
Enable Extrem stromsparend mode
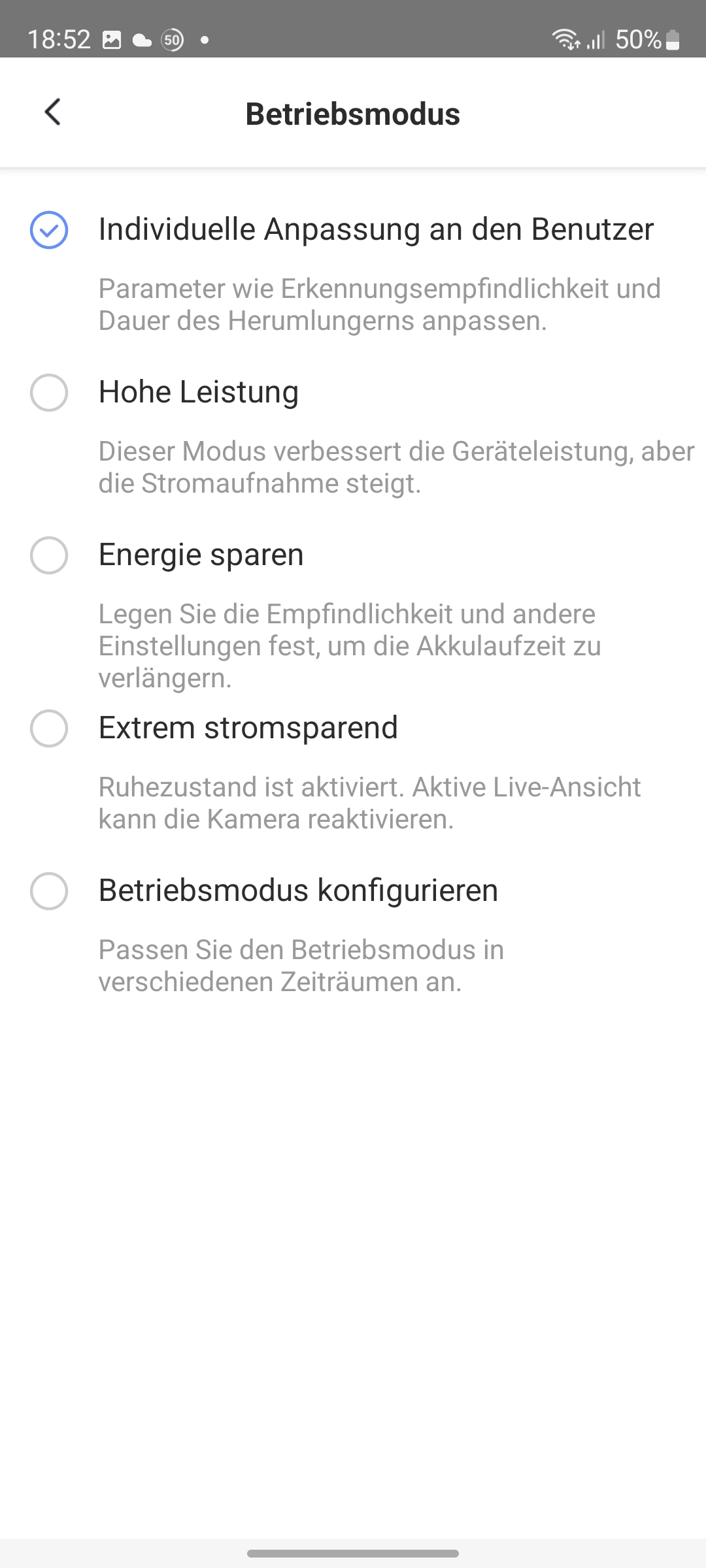coord(49,728)
